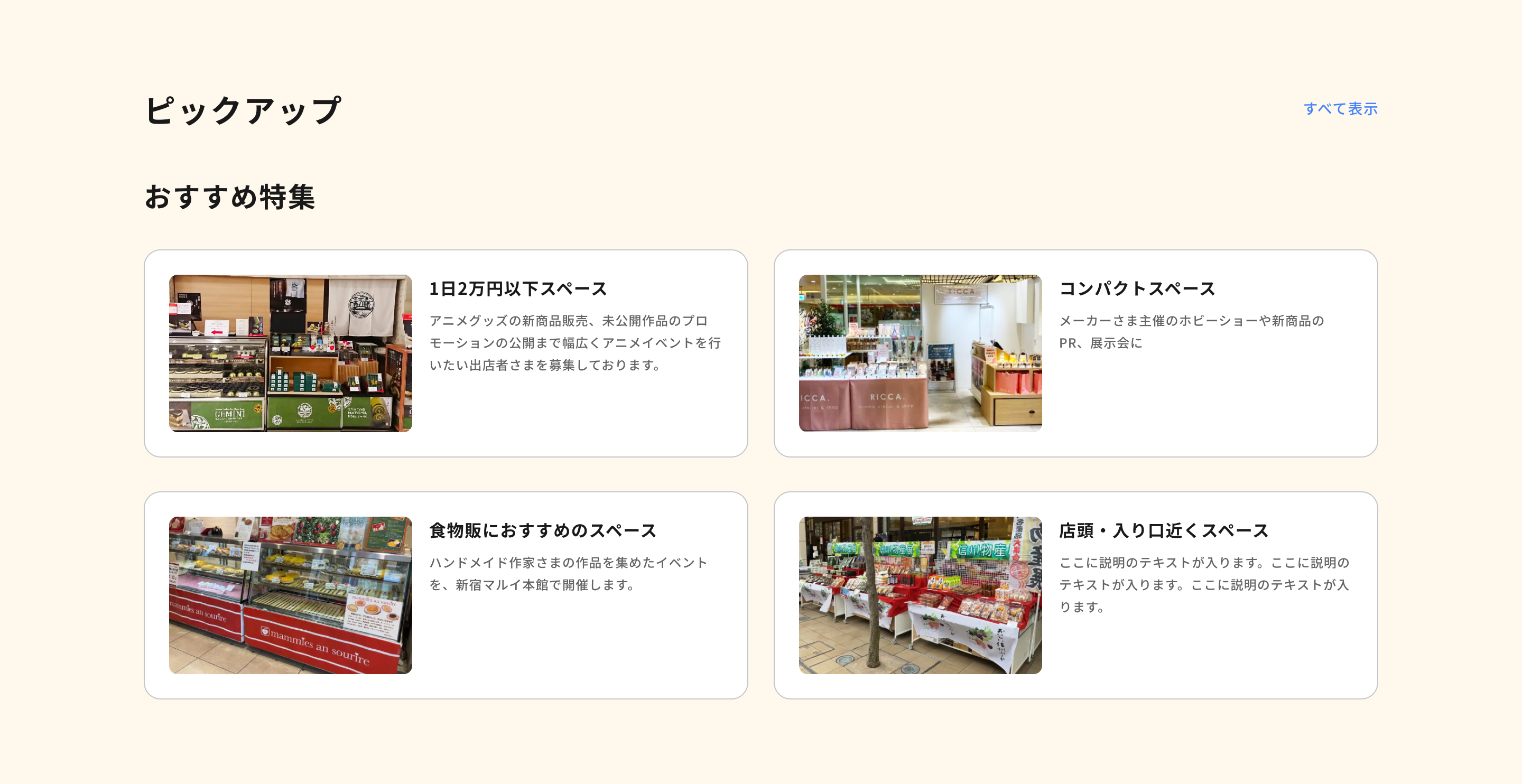This screenshot has width=1522, height=784.
Task: Open the 1日2万円以下スペース card
Action: click(x=446, y=353)
